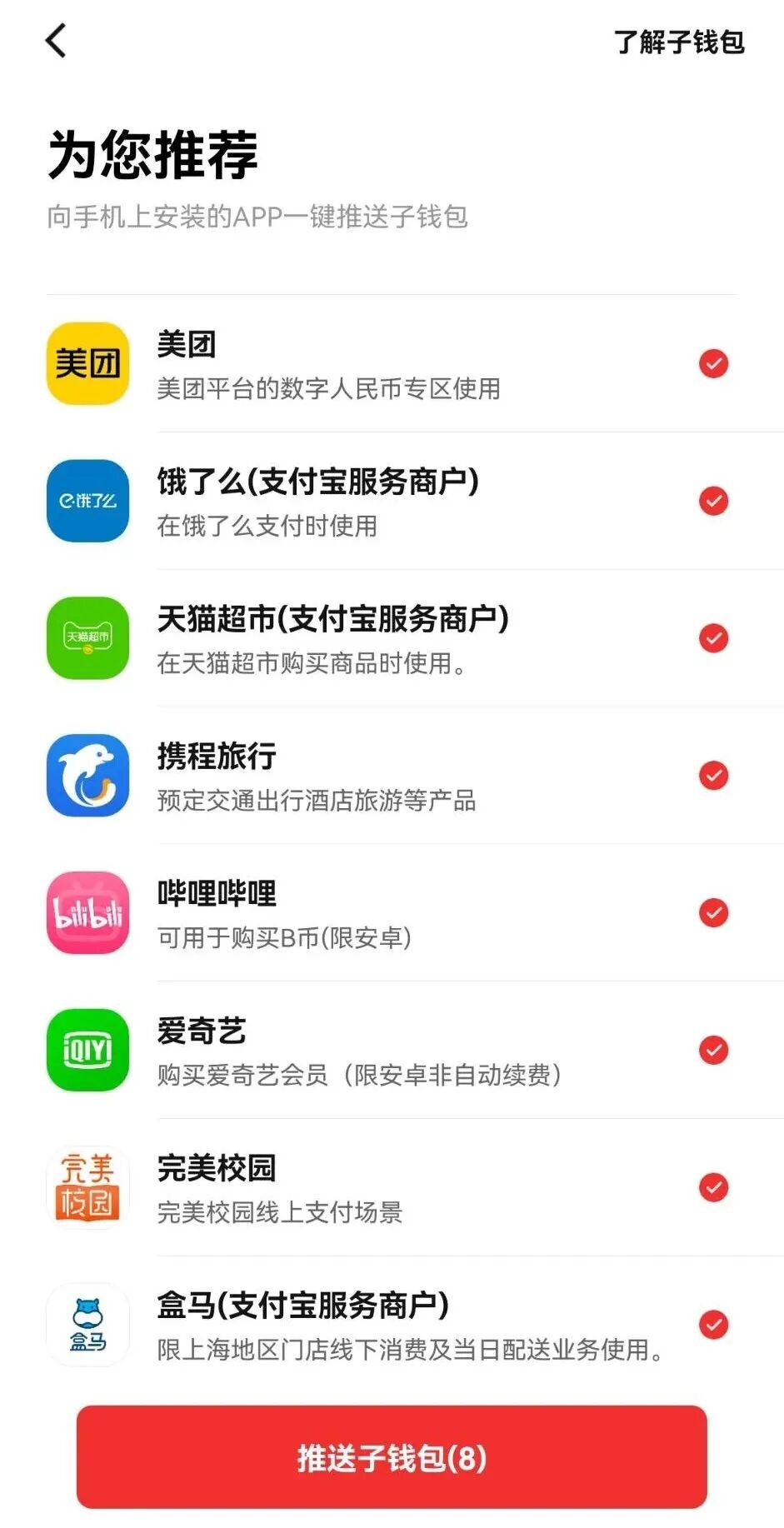
Task: Uncheck 爱奇艺 from the list
Action: pos(713,1050)
